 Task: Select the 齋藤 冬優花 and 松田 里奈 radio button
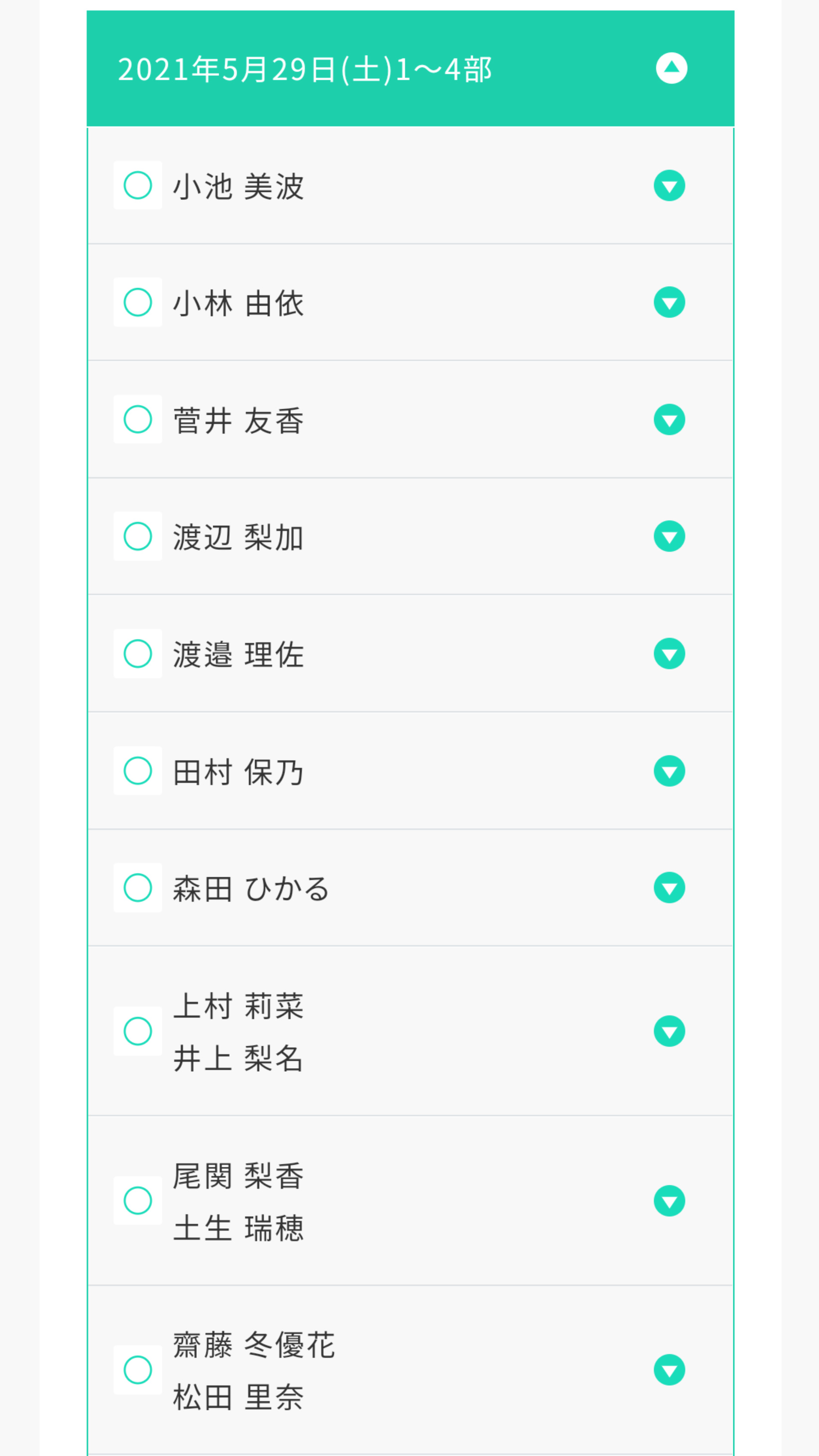point(138,1370)
